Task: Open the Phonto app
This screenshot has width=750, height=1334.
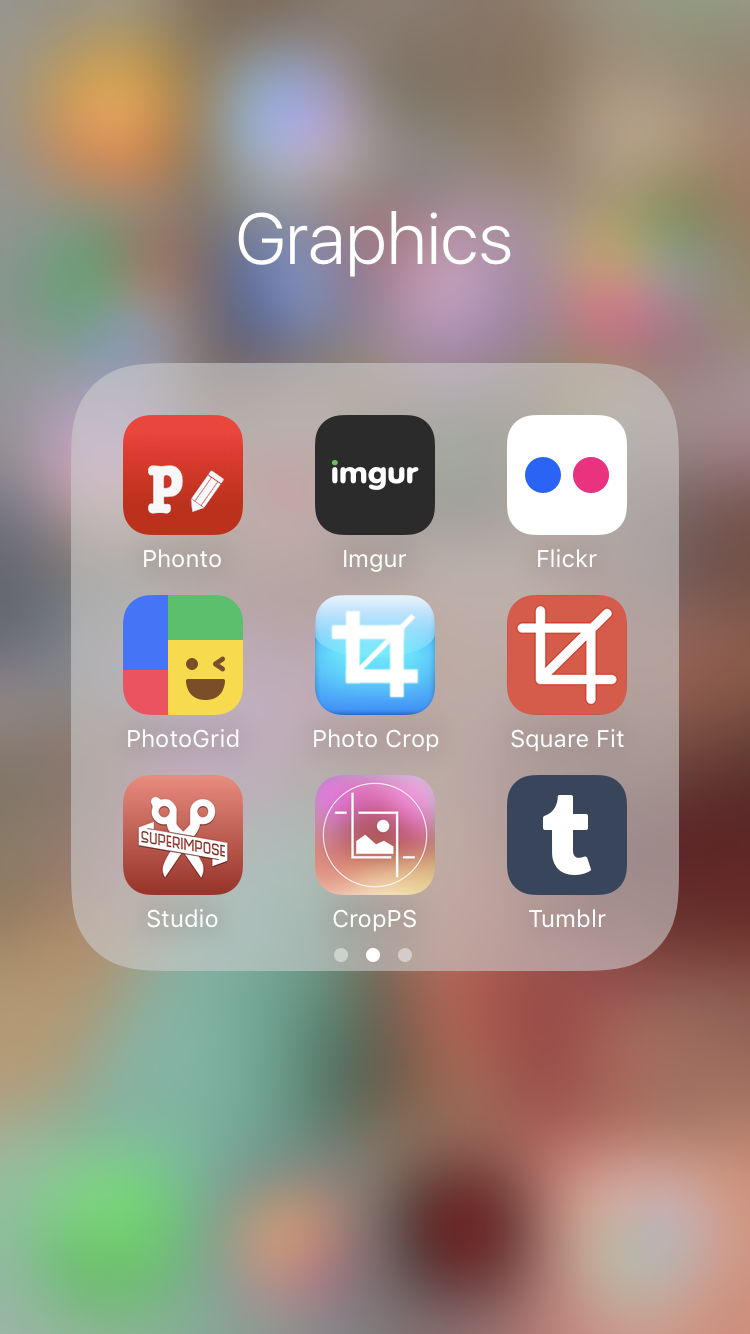Action: coord(183,475)
